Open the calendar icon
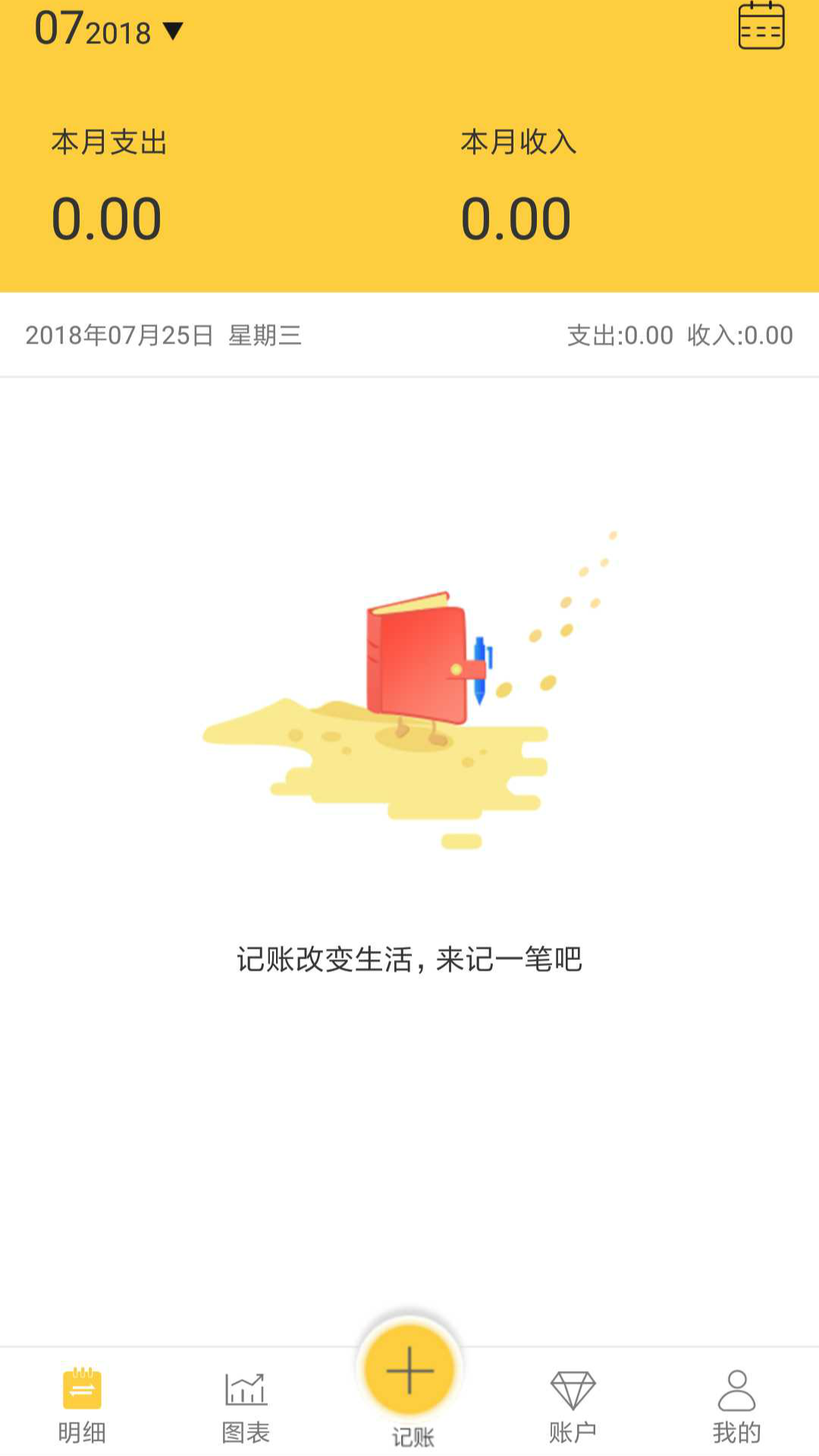Viewport: 819px width, 1456px height. pyautogui.click(x=761, y=27)
